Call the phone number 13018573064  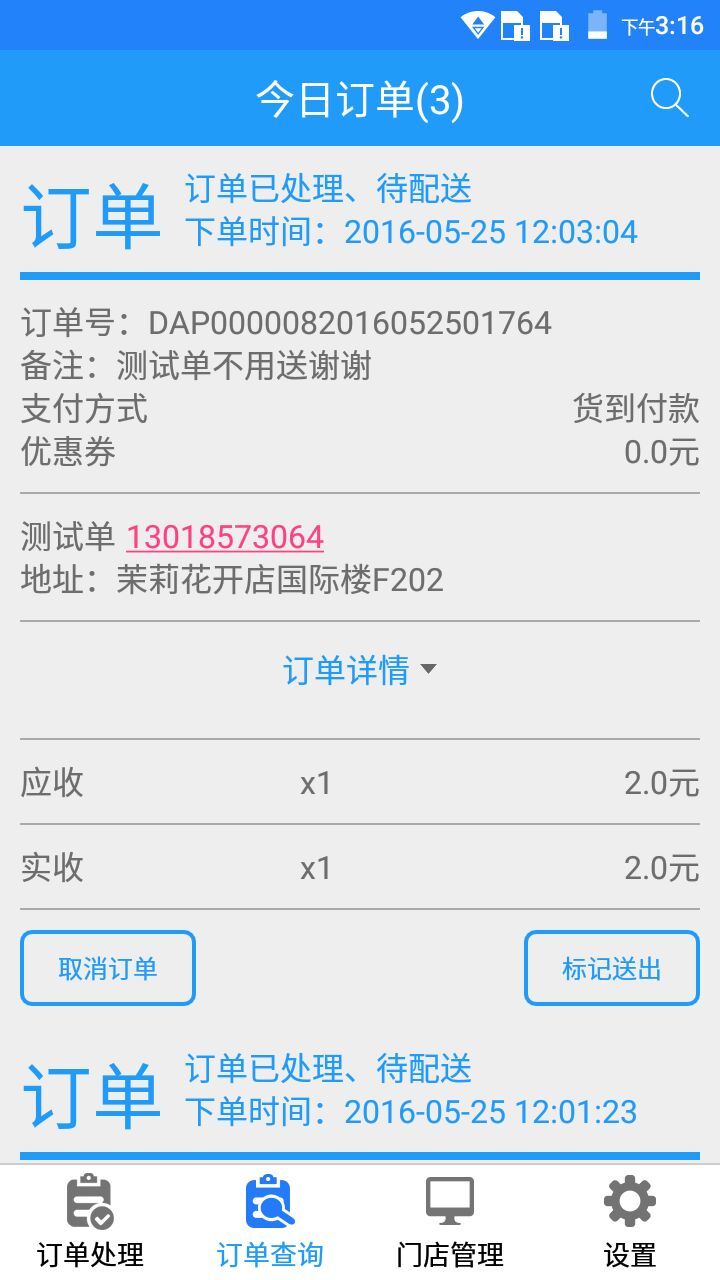225,537
